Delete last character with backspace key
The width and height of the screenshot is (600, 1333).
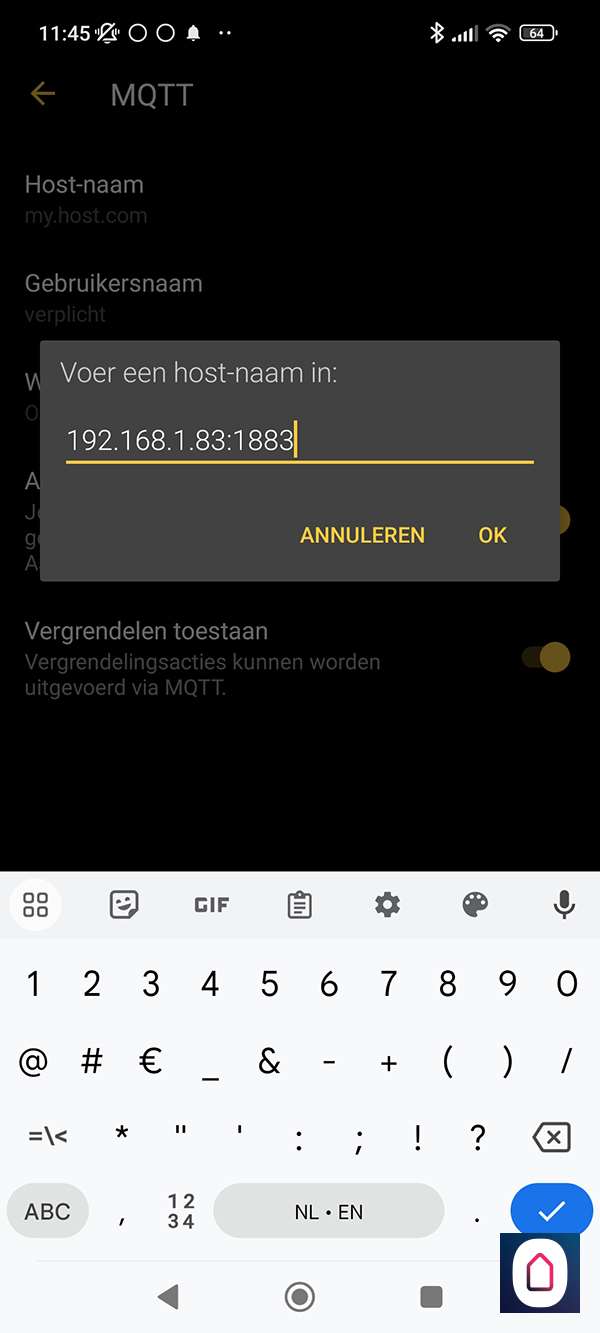coord(551,1137)
